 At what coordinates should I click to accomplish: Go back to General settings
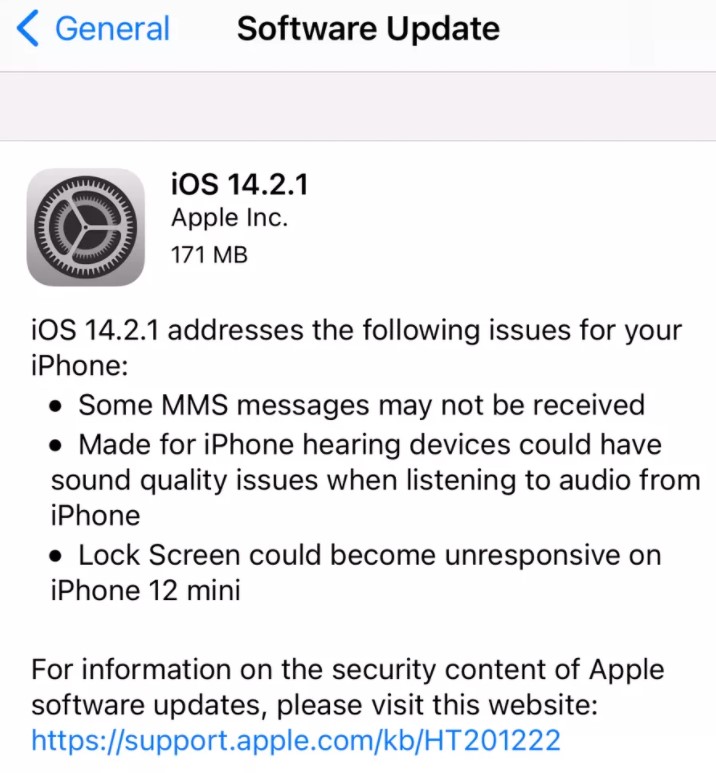[x=93, y=29]
